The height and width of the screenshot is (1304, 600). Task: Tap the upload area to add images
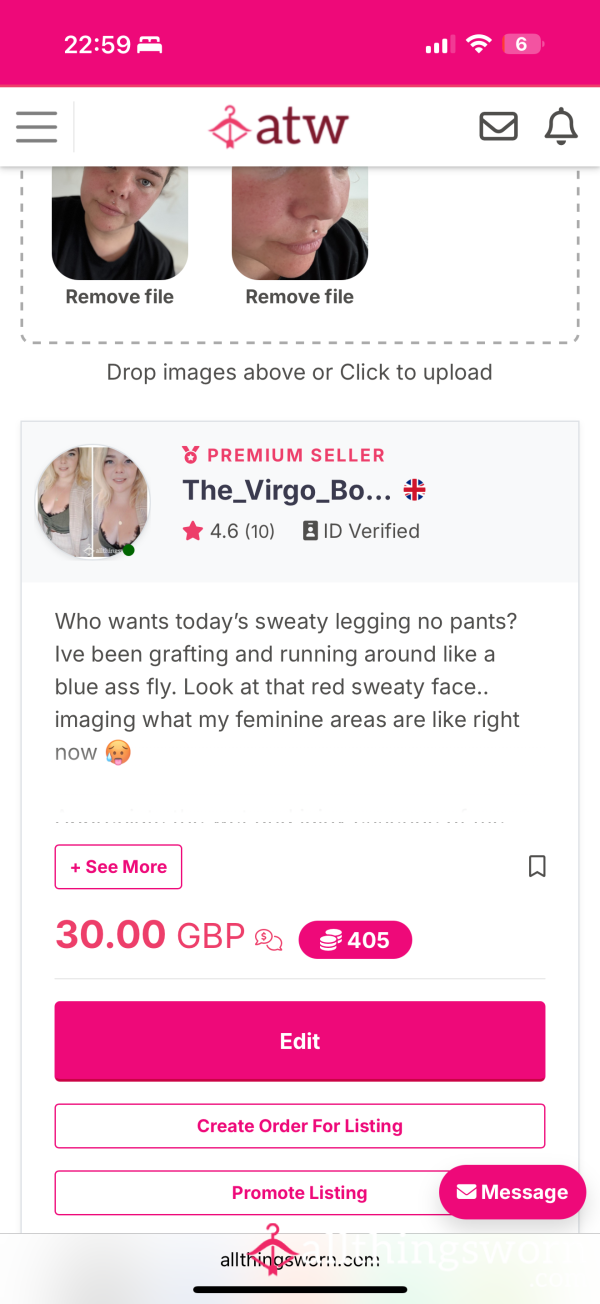pos(300,372)
